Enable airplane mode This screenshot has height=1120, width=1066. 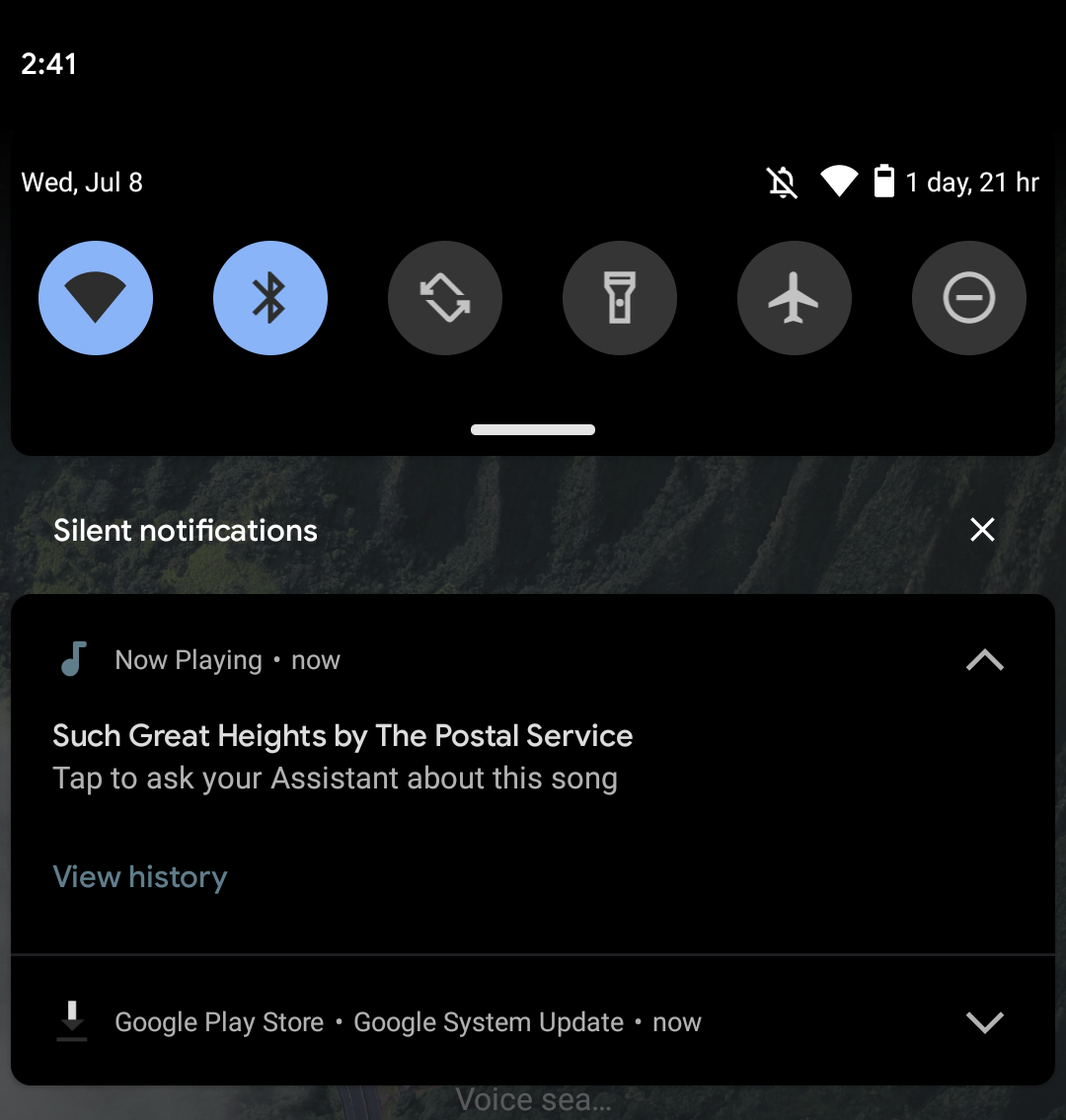pyautogui.click(x=795, y=297)
